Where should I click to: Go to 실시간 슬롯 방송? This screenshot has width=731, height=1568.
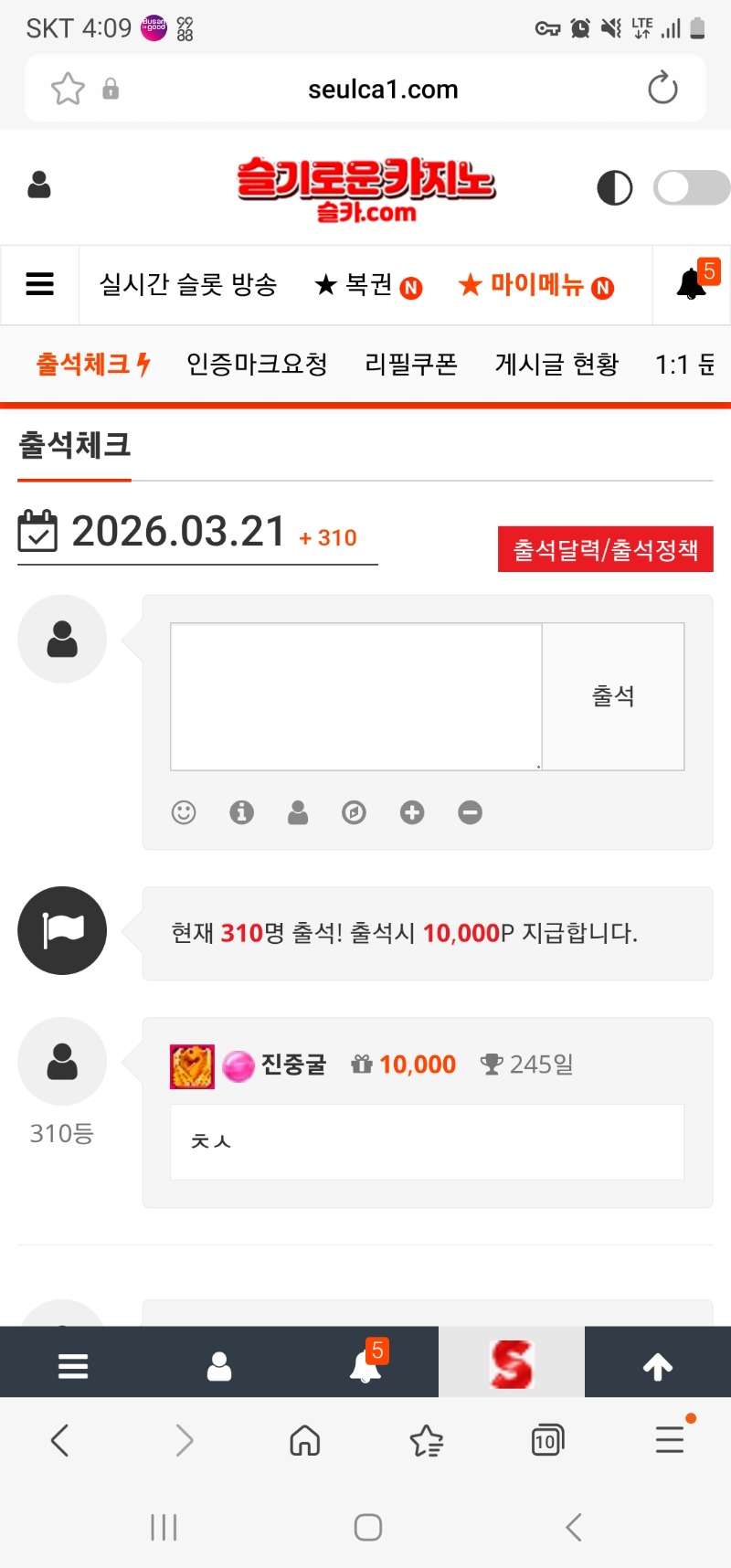click(x=188, y=285)
